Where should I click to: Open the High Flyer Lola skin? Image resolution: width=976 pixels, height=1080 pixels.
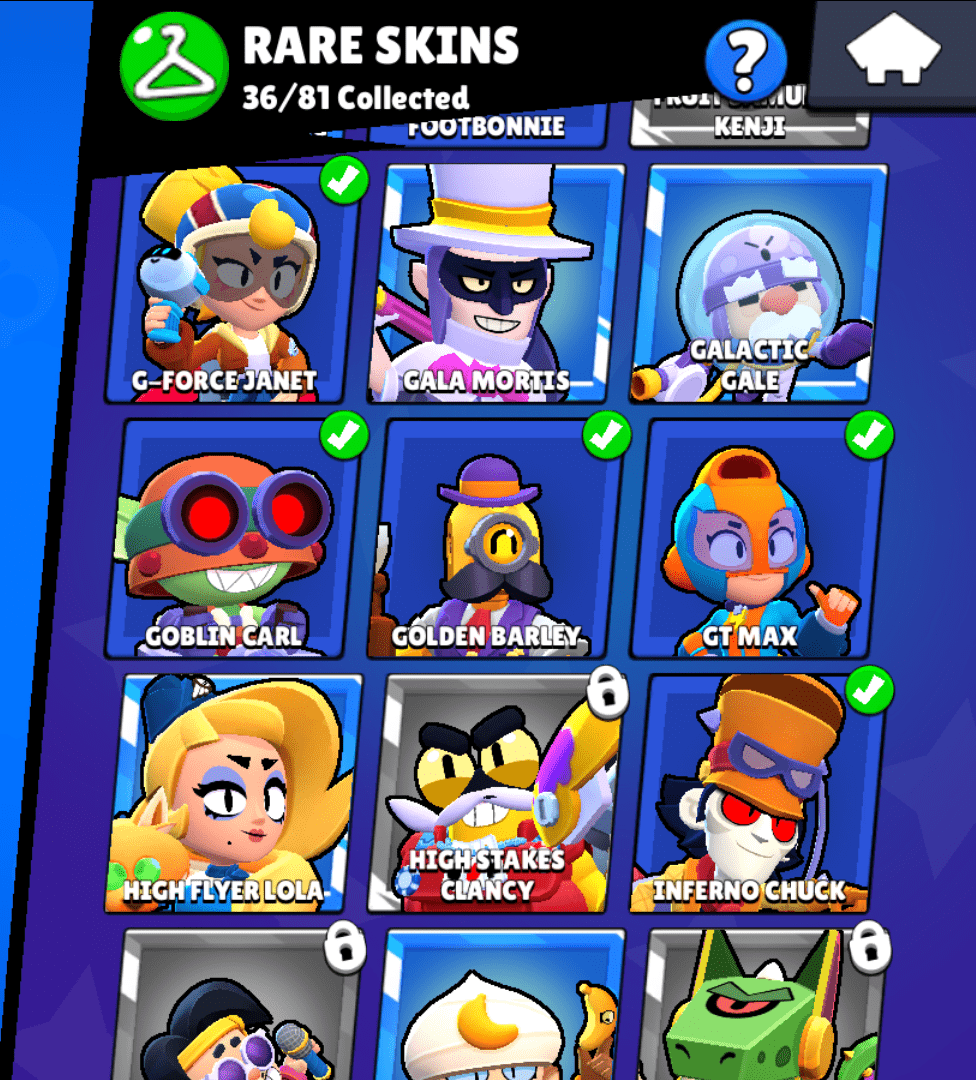pos(228,795)
